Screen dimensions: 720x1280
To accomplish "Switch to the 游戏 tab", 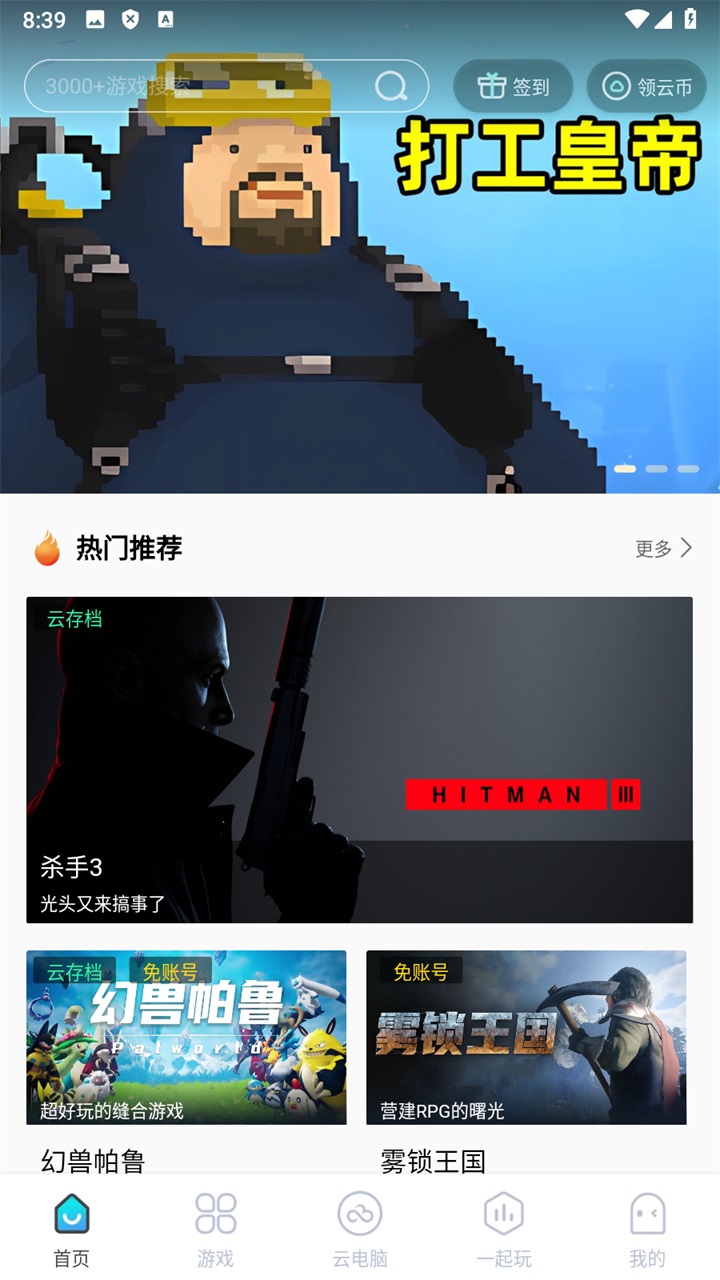I will click(x=215, y=1230).
